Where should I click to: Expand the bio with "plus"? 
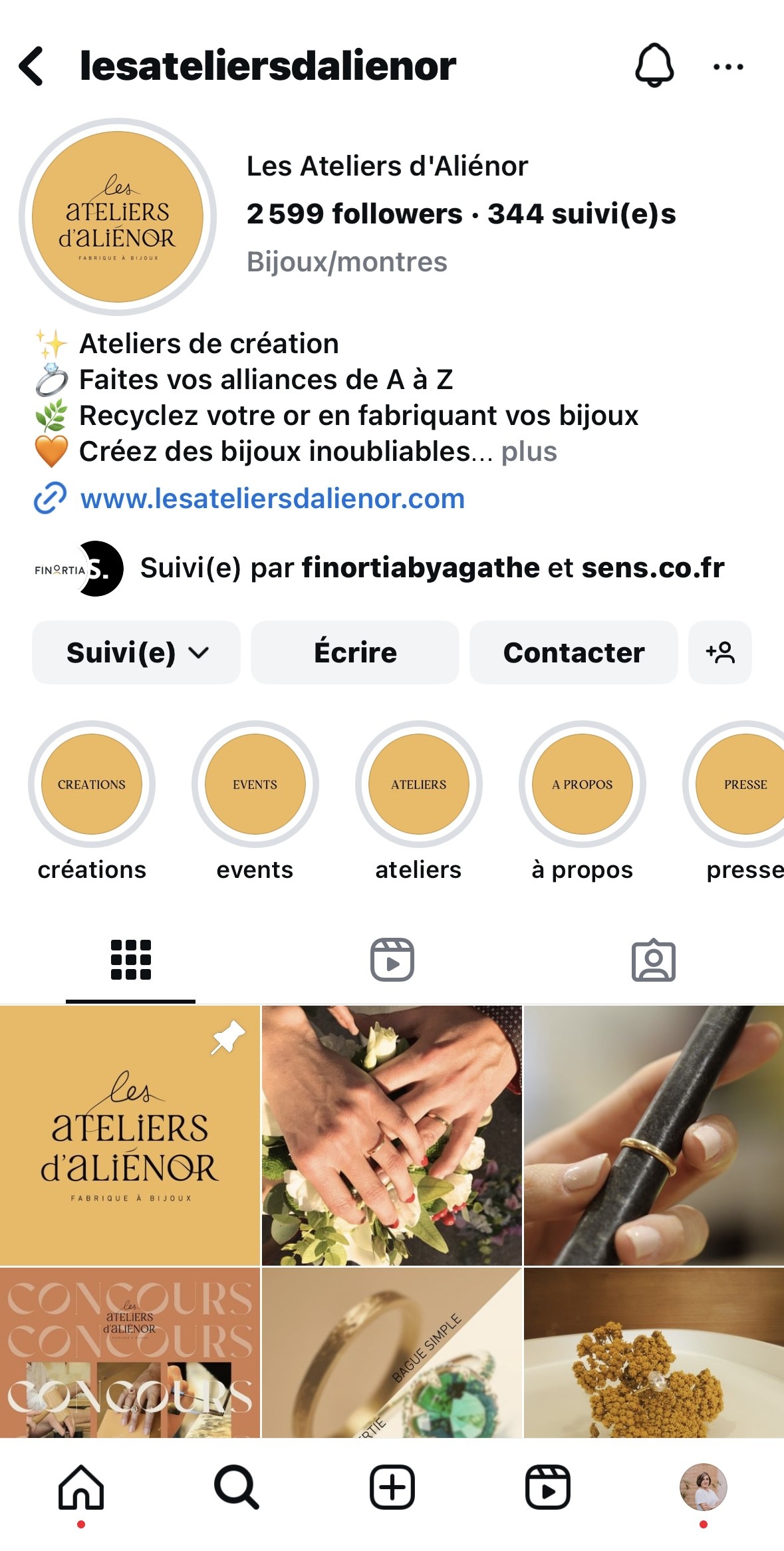pyautogui.click(x=529, y=452)
